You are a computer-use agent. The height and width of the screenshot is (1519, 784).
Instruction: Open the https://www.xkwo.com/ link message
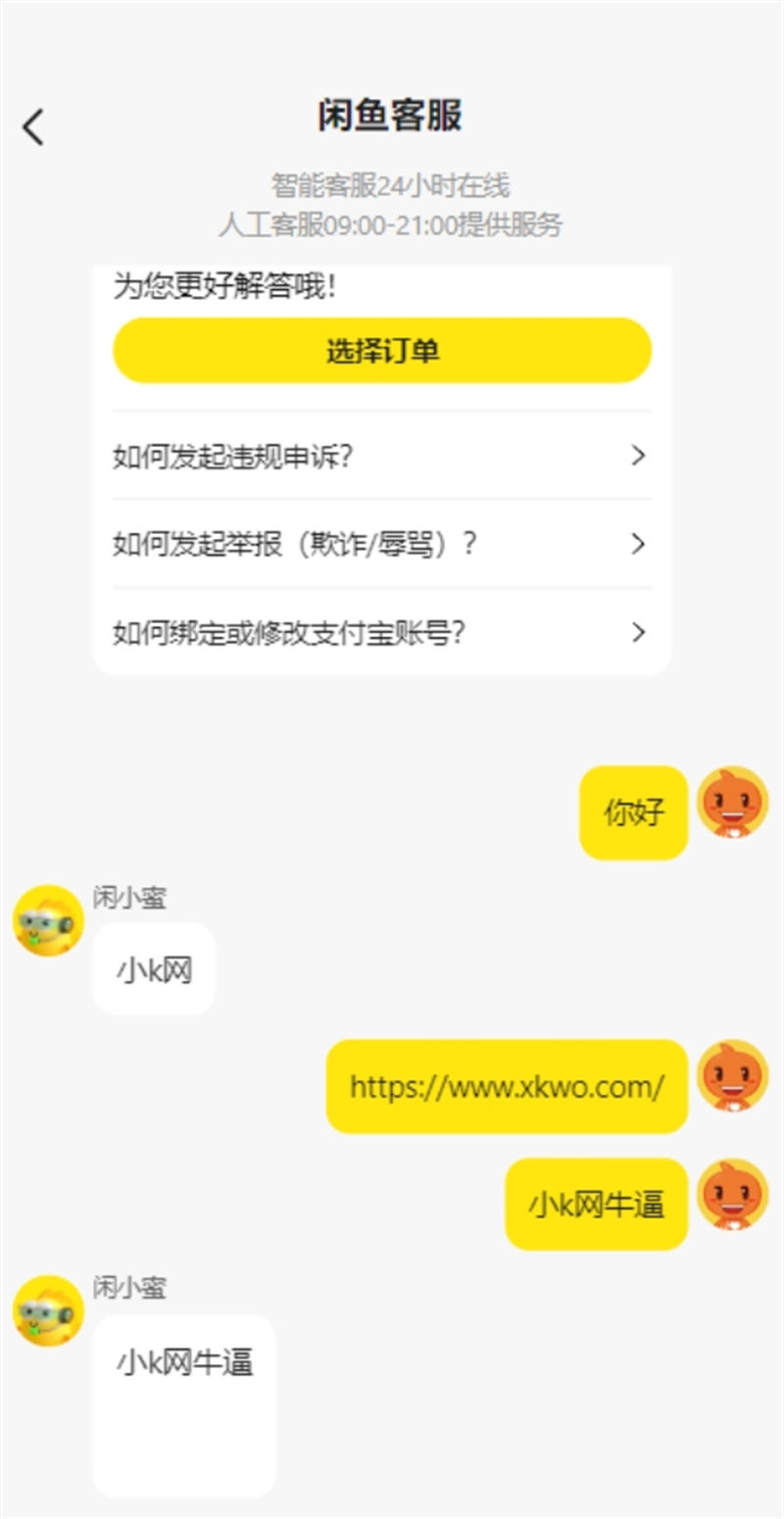(x=507, y=1087)
